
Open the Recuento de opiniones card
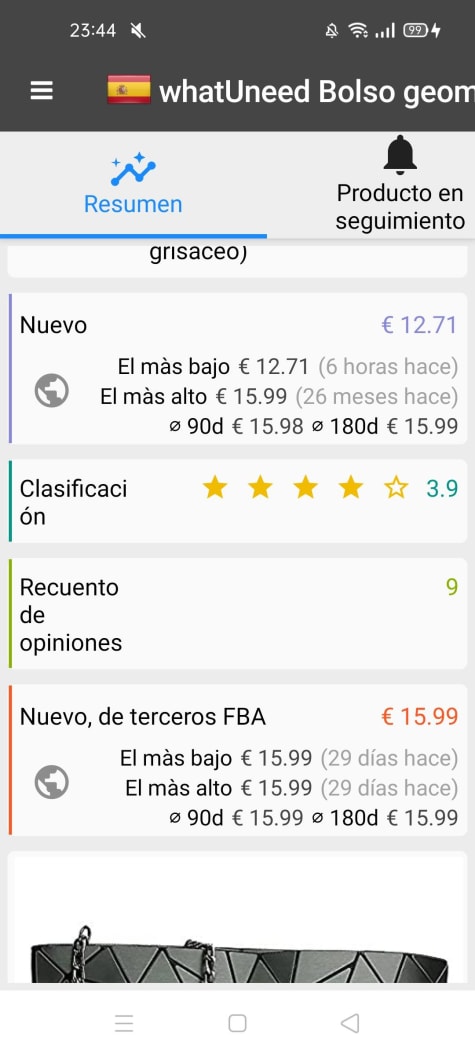coord(238,614)
